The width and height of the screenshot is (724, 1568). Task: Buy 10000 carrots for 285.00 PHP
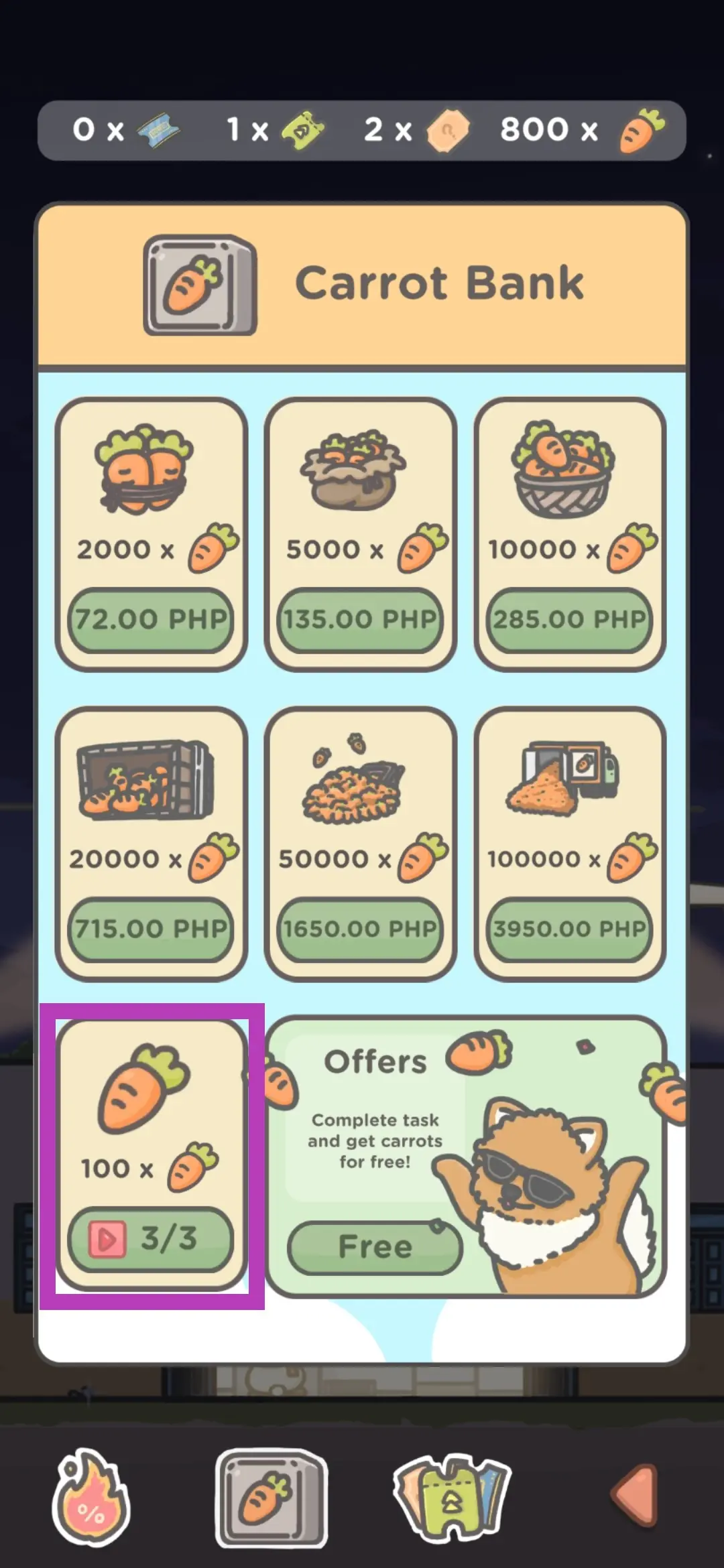pos(569,619)
